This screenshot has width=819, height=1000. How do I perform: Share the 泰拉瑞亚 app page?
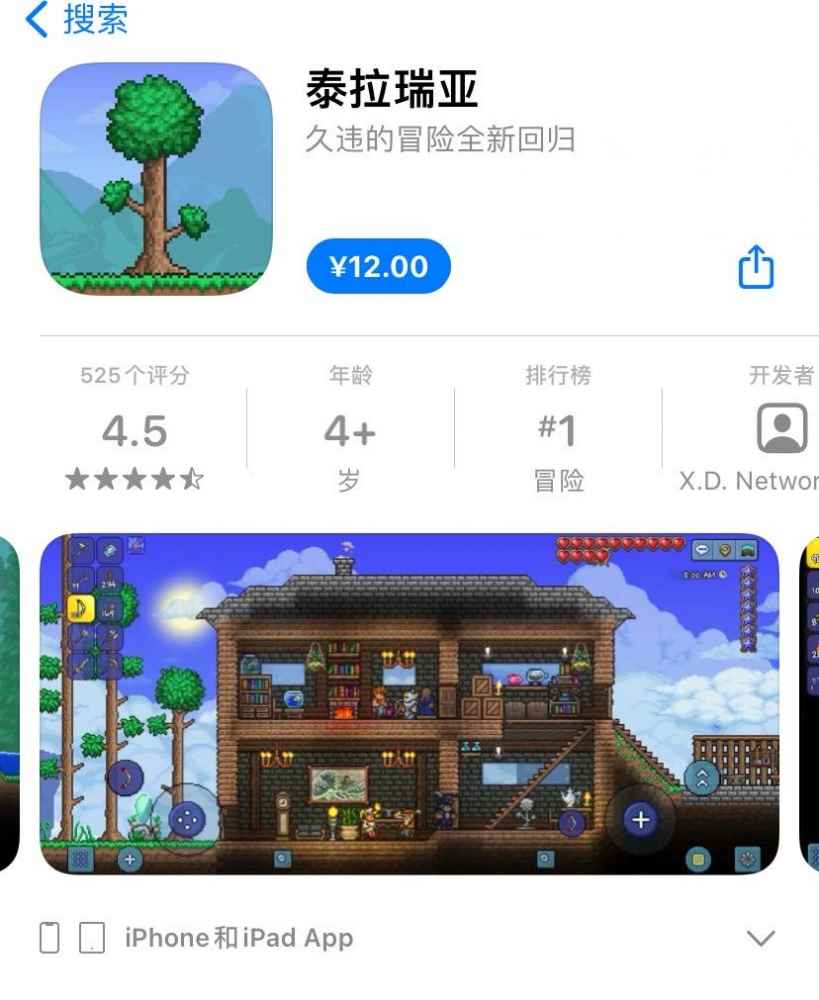(x=756, y=267)
